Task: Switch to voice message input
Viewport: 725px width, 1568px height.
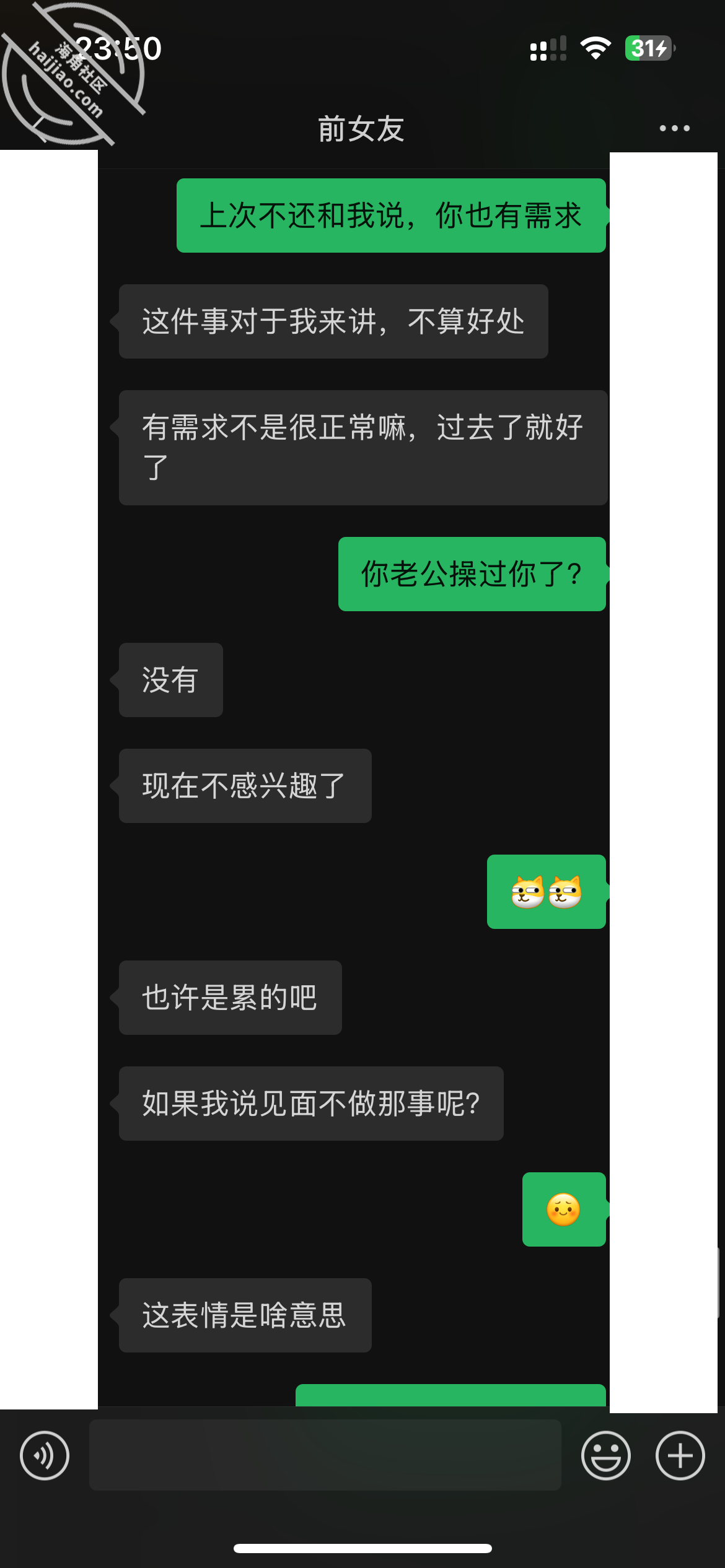Action: click(x=45, y=1455)
